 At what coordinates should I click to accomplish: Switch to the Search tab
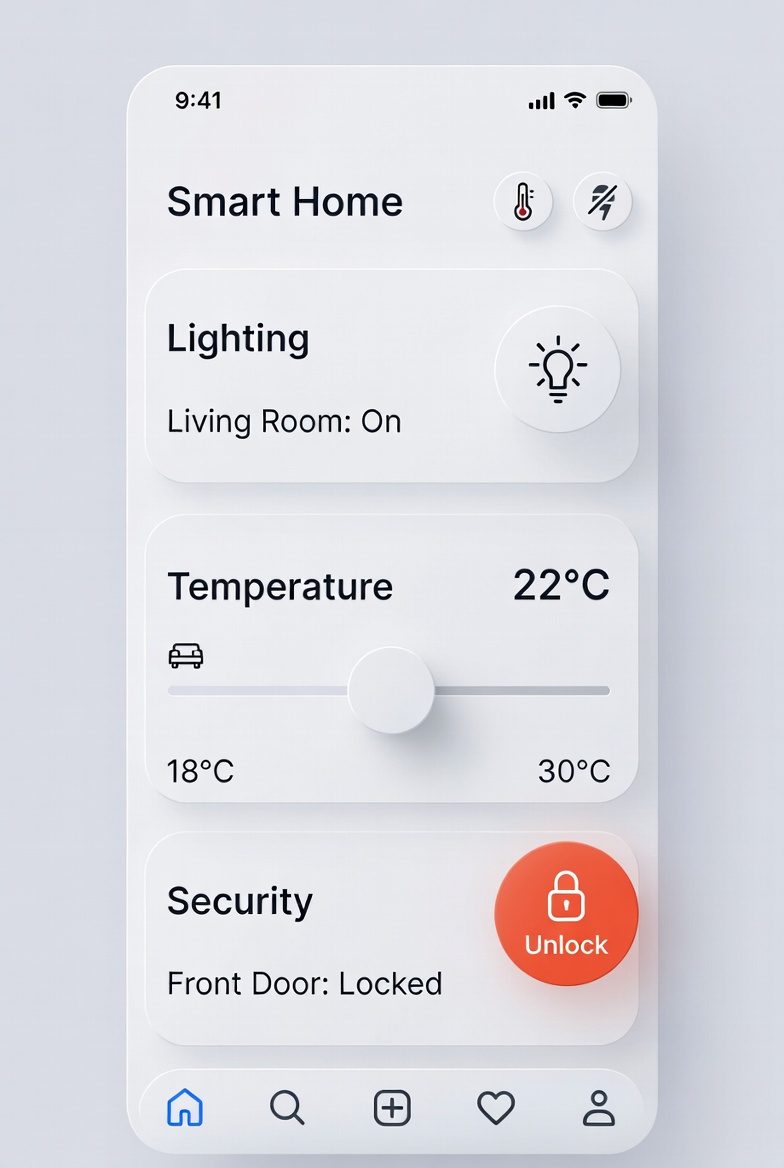tap(287, 1108)
